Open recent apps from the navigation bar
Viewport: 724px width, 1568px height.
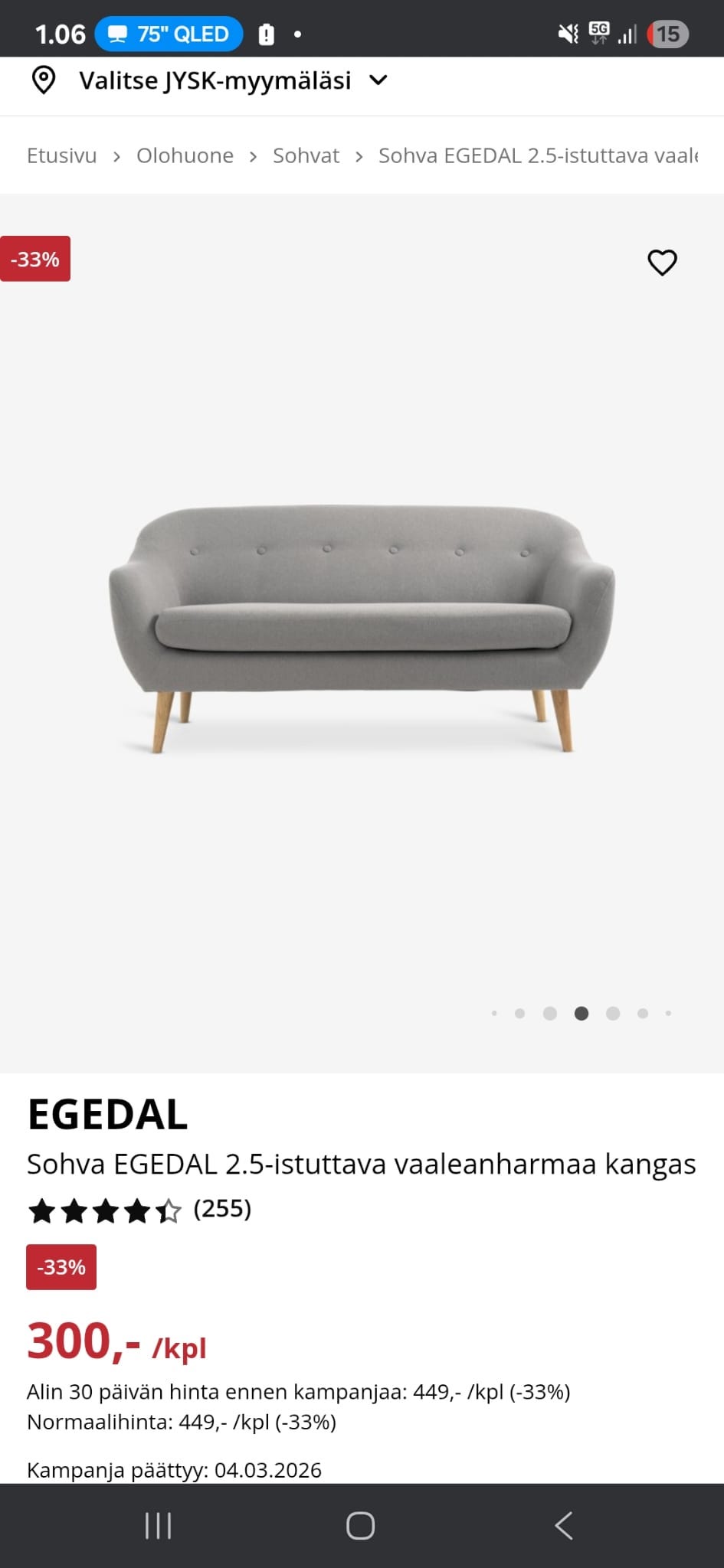tap(159, 1525)
